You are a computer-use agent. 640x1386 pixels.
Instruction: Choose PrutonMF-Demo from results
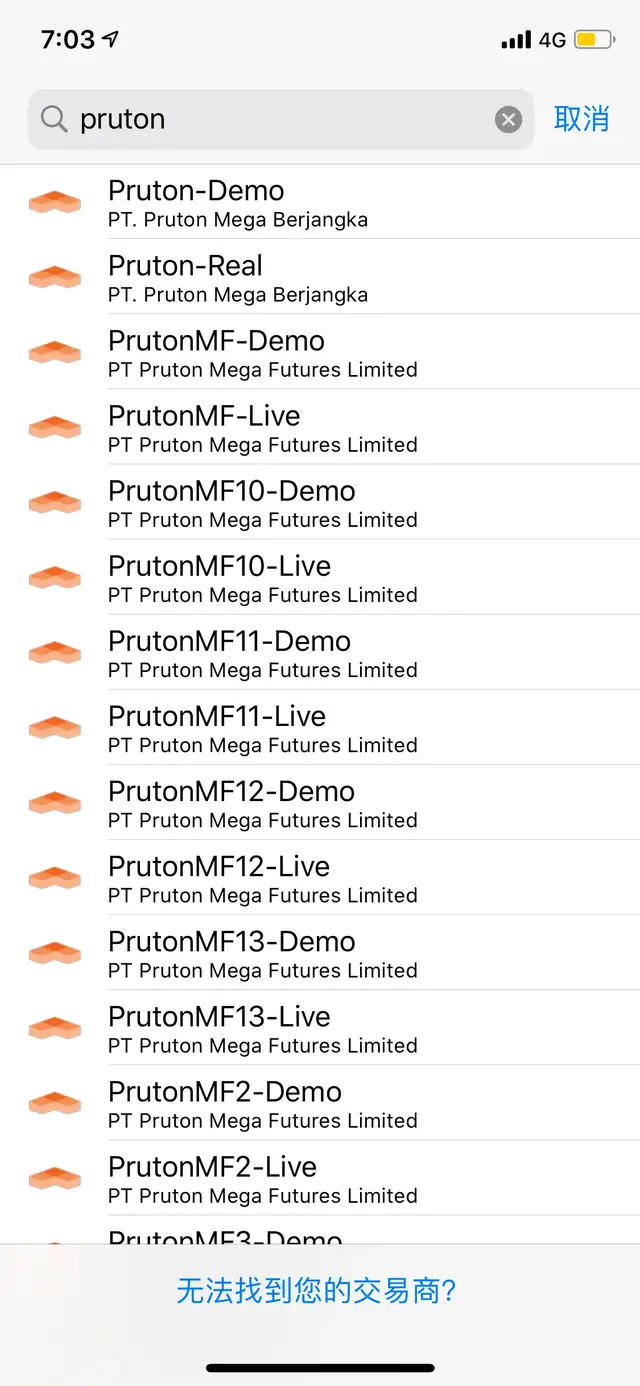(x=320, y=353)
